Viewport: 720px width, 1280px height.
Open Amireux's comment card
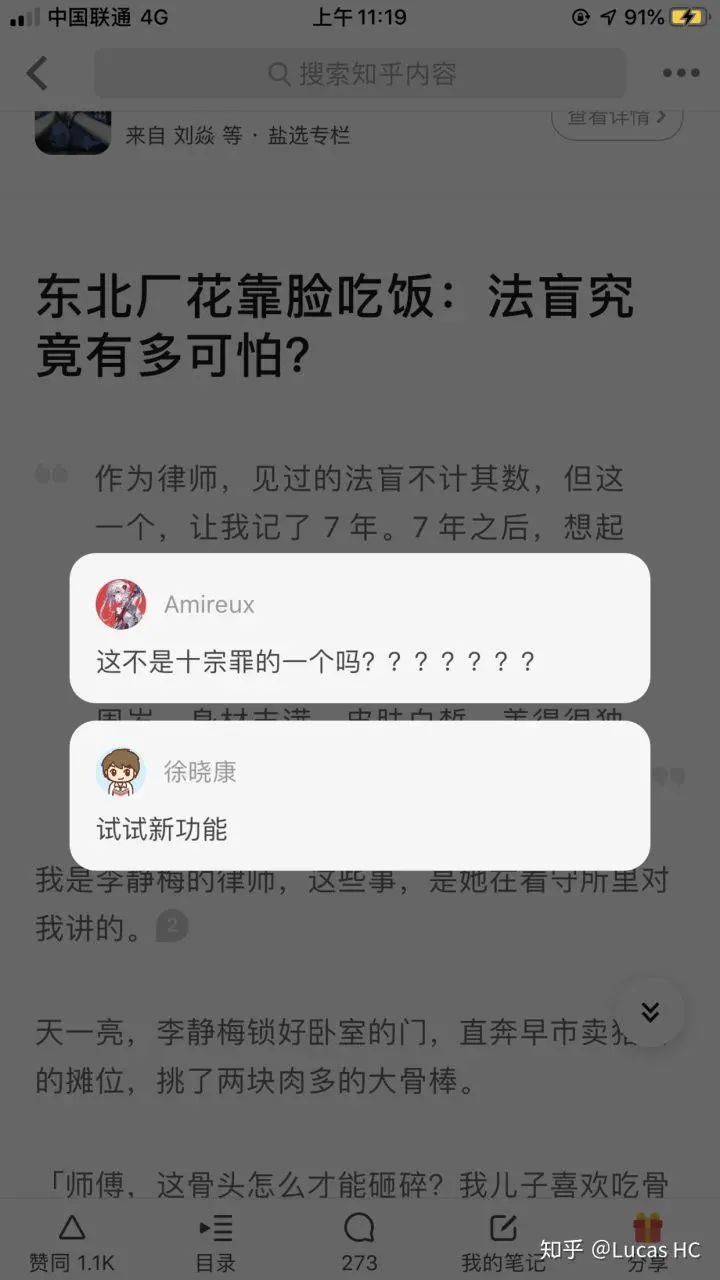(360, 628)
